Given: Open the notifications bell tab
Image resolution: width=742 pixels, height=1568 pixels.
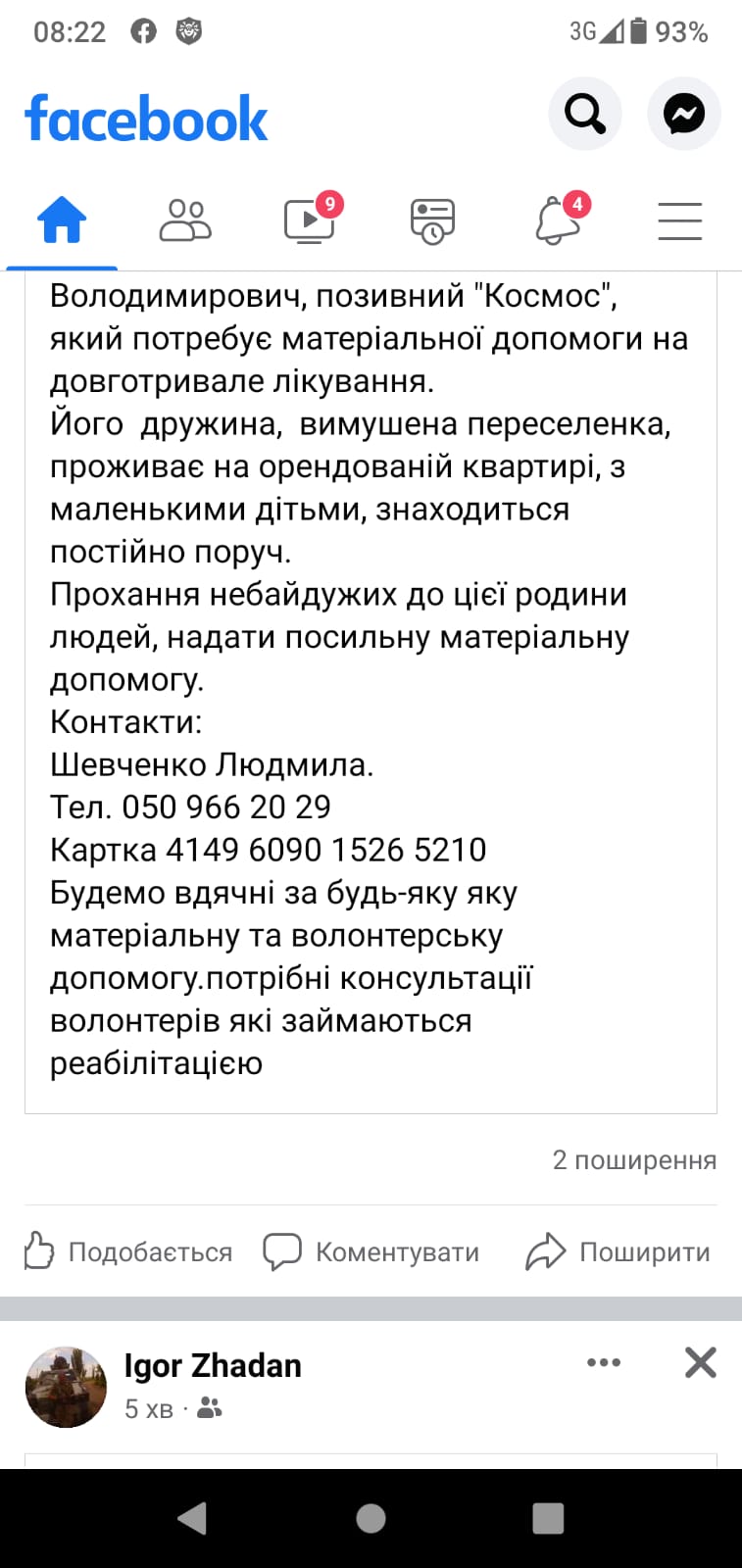Looking at the screenshot, I should click(558, 220).
